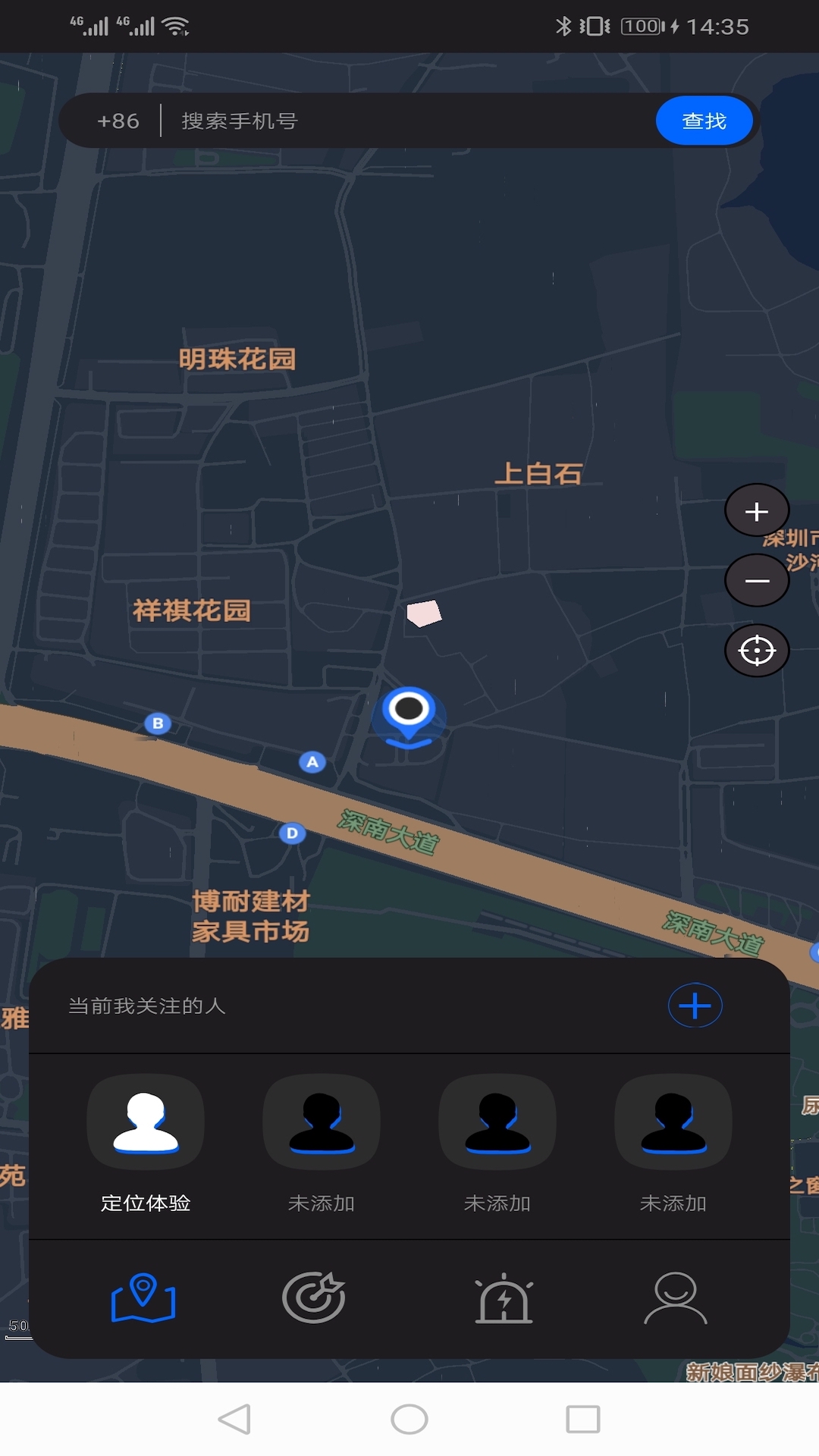Tap the zoom in button on the map
The width and height of the screenshot is (819, 1456).
pyautogui.click(x=756, y=510)
